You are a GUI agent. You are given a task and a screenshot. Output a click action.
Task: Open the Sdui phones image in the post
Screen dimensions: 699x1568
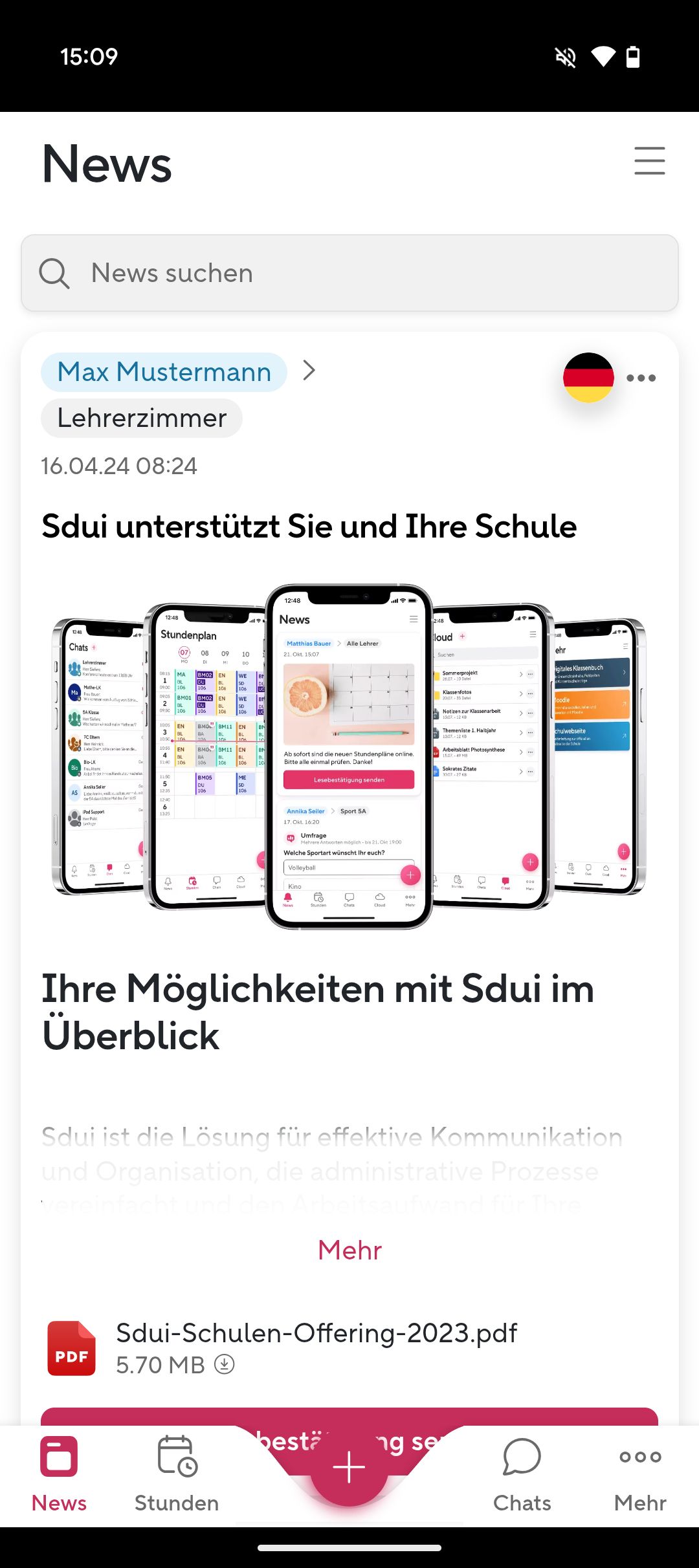[349, 756]
